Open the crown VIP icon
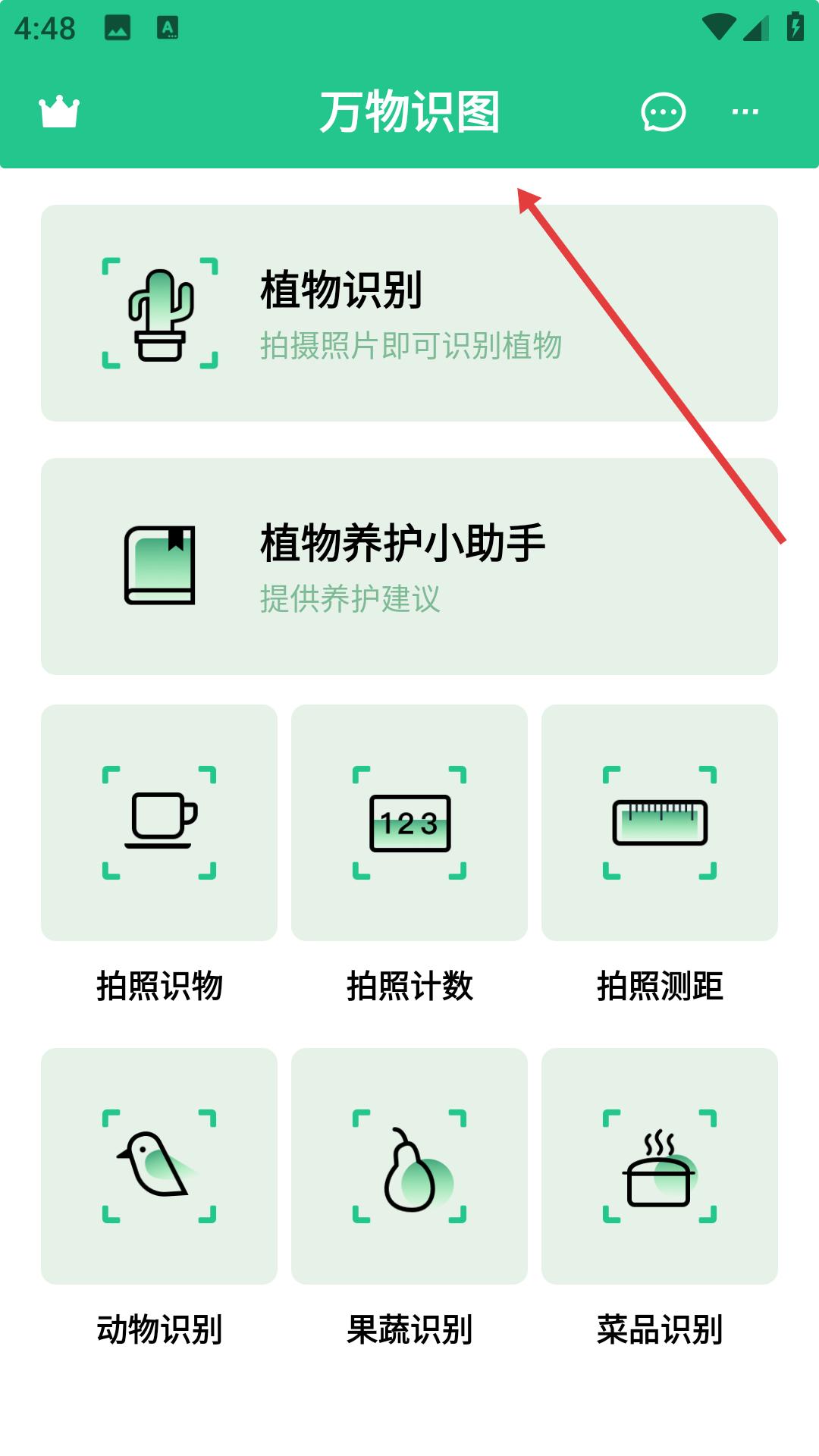Viewport: 819px width, 1456px height. point(59,112)
